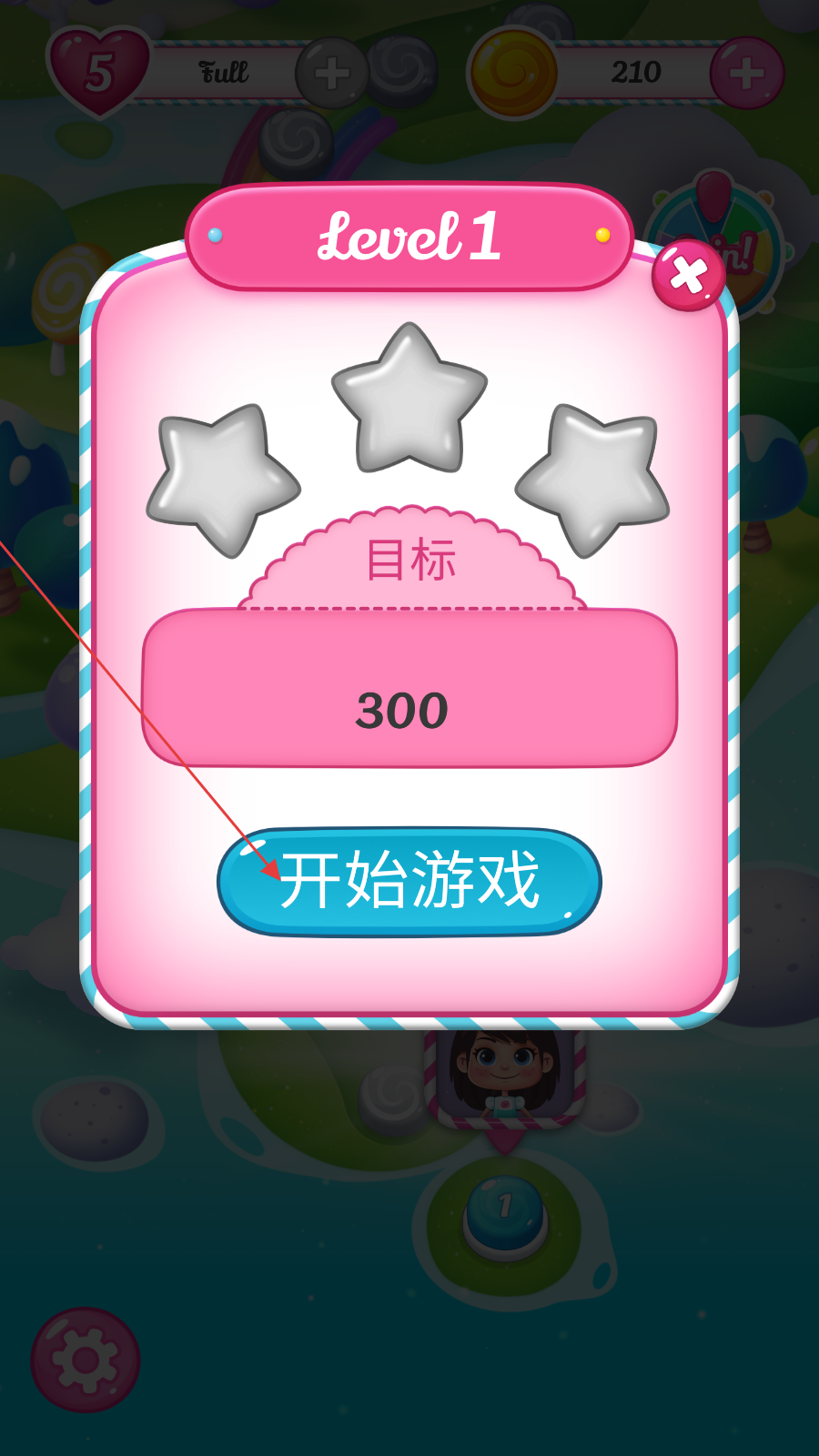Close the Level 1 dialog
Screen dimensions: 819x1456
(x=688, y=275)
